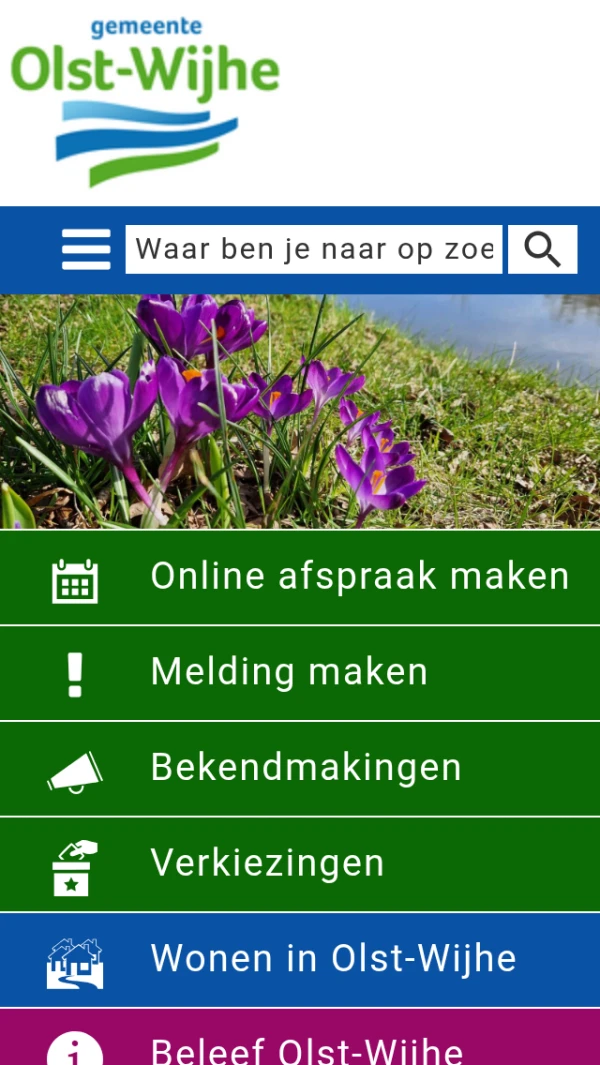This screenshot has width=600, height=1065.
Task: Open the hamburger navigation menu
Action: (86, 249)
